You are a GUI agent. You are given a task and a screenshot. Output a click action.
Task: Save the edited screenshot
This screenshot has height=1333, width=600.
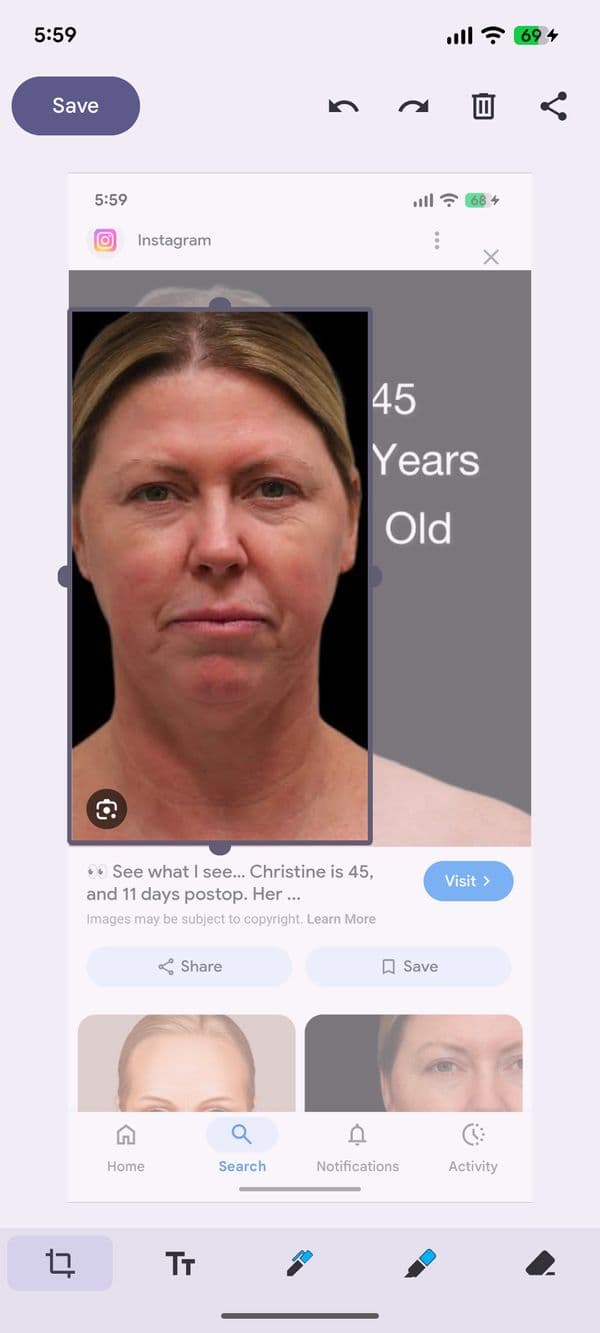tap(75, 106)
